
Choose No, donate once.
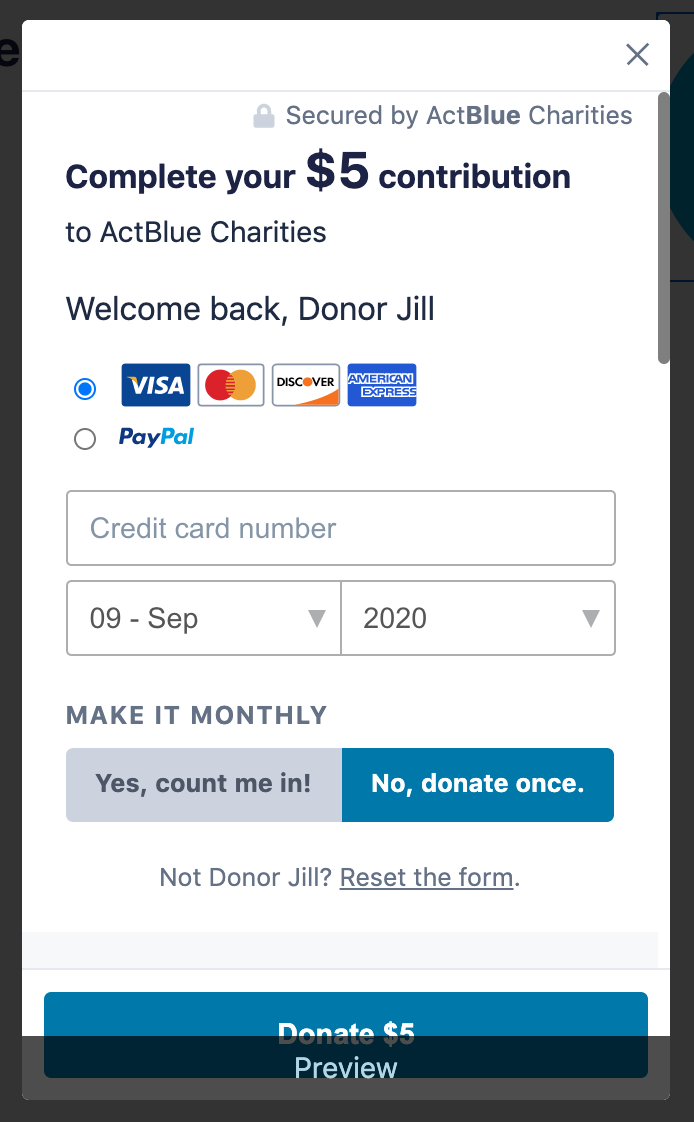tap(478, 784)
